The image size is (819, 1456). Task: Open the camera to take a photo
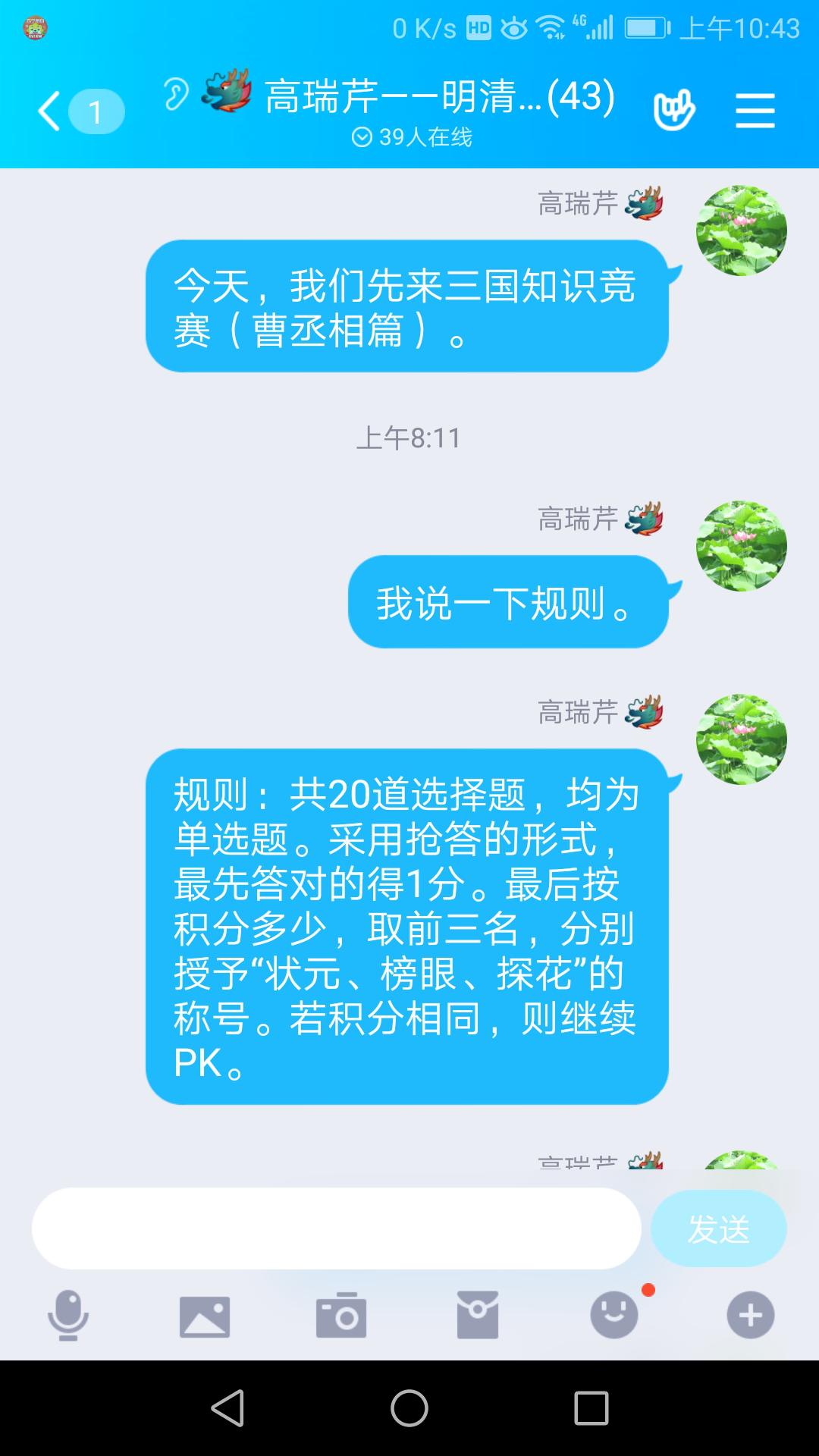point(341,1316)
